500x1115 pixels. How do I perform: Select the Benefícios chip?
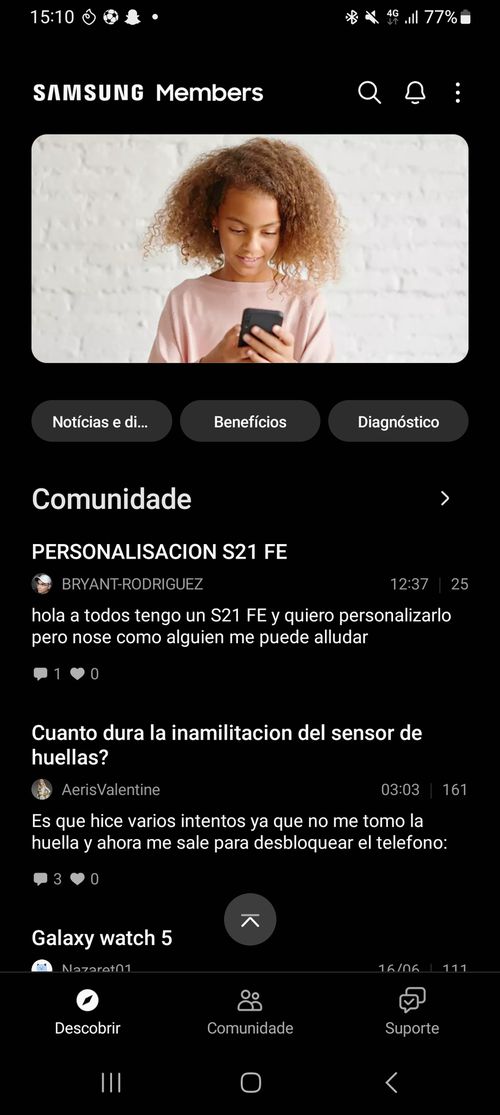coord(250,422)
